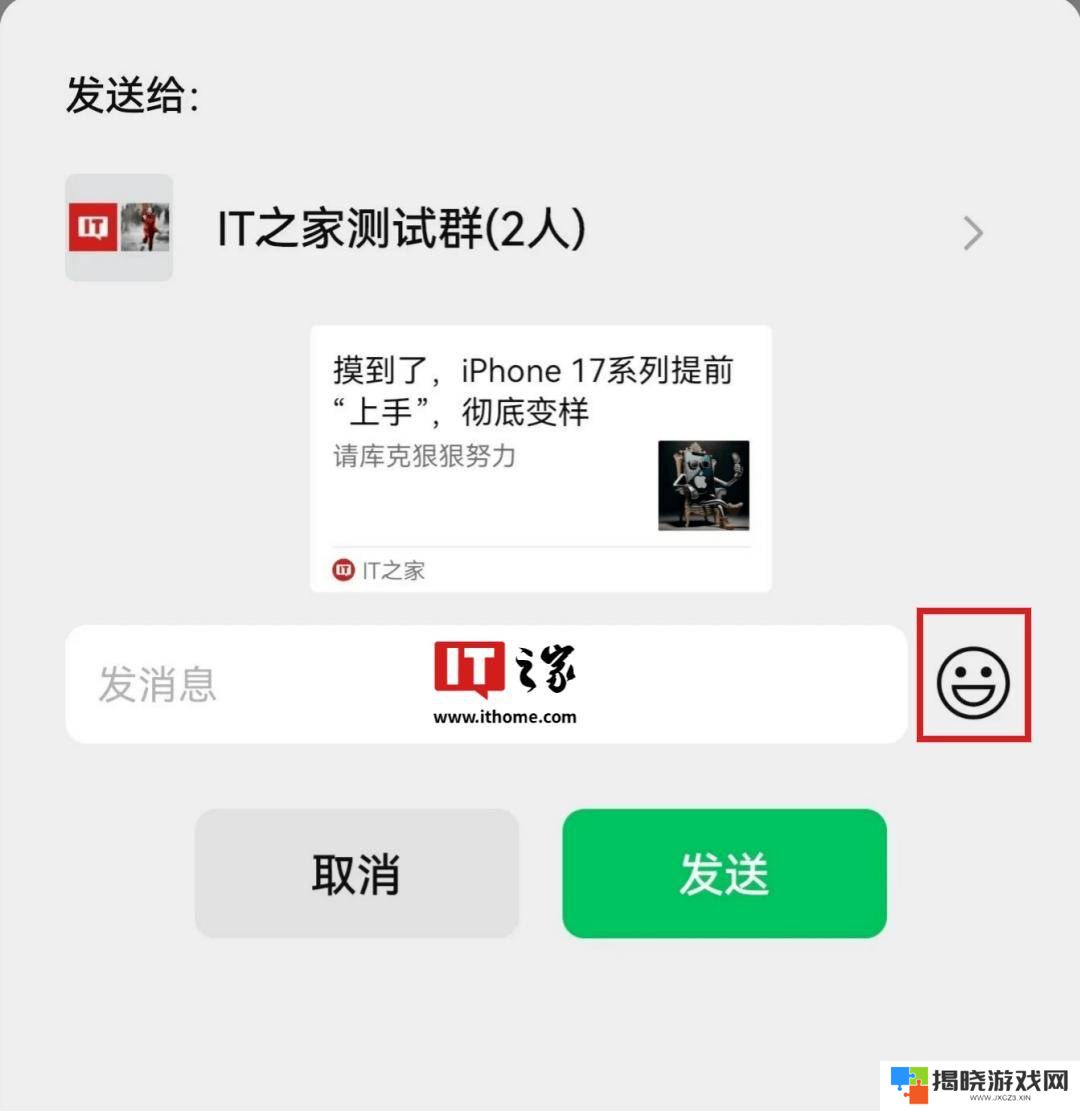Viewport: 1080px width, 1111px height.
Task: Cancel sharing with 取消
Action: click(356, 873)
